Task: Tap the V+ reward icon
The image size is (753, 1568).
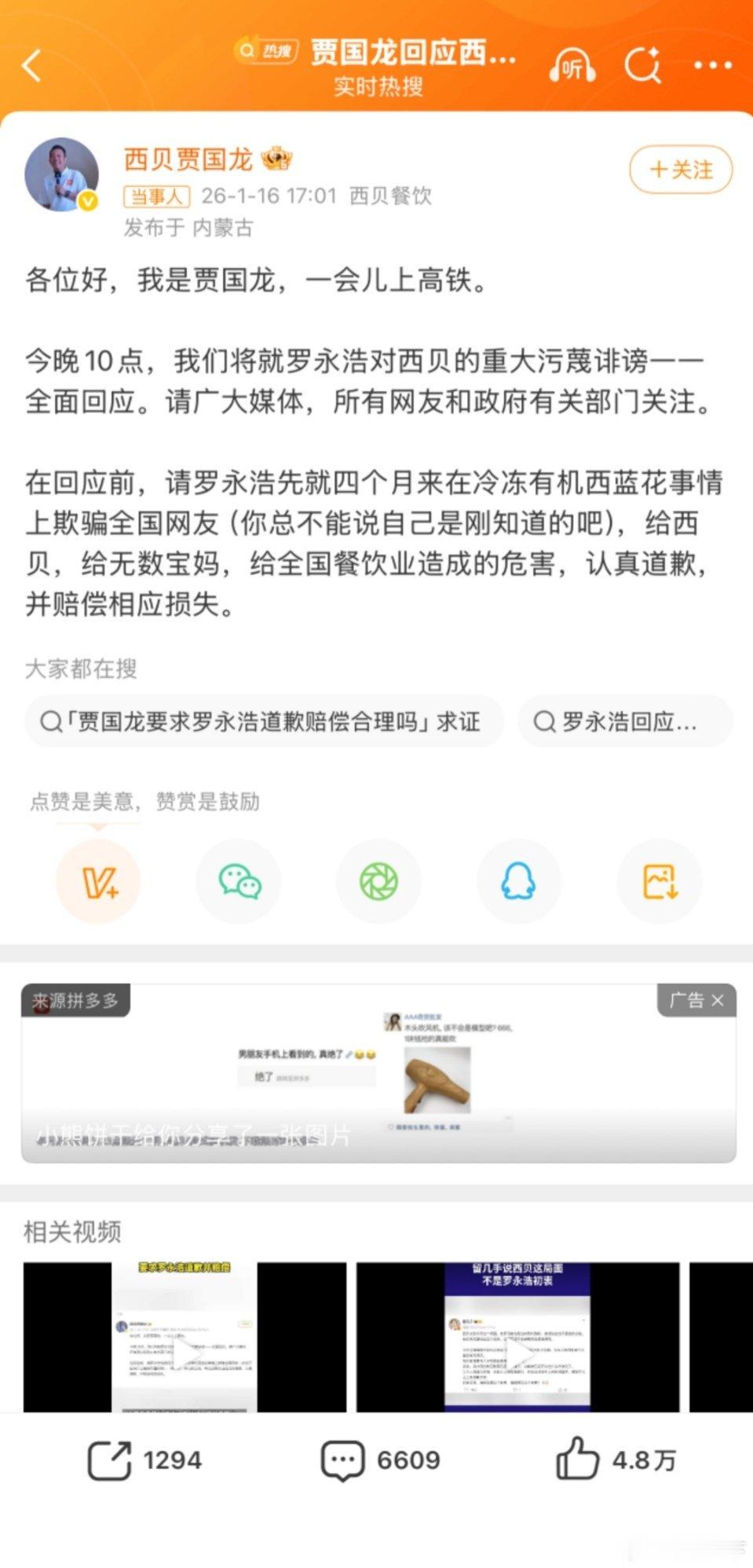Action: click(x=98, y=881)
